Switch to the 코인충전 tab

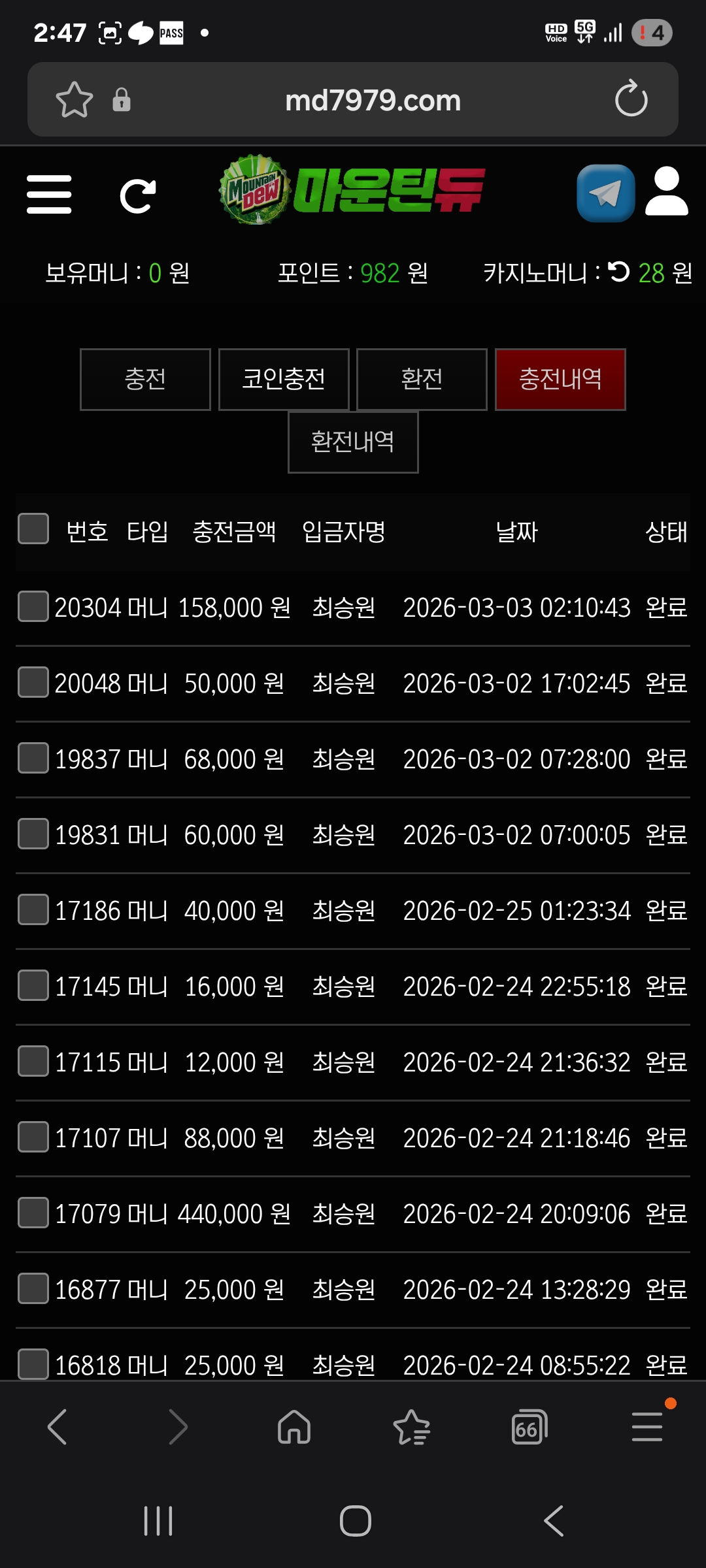[x=284, y=380]
